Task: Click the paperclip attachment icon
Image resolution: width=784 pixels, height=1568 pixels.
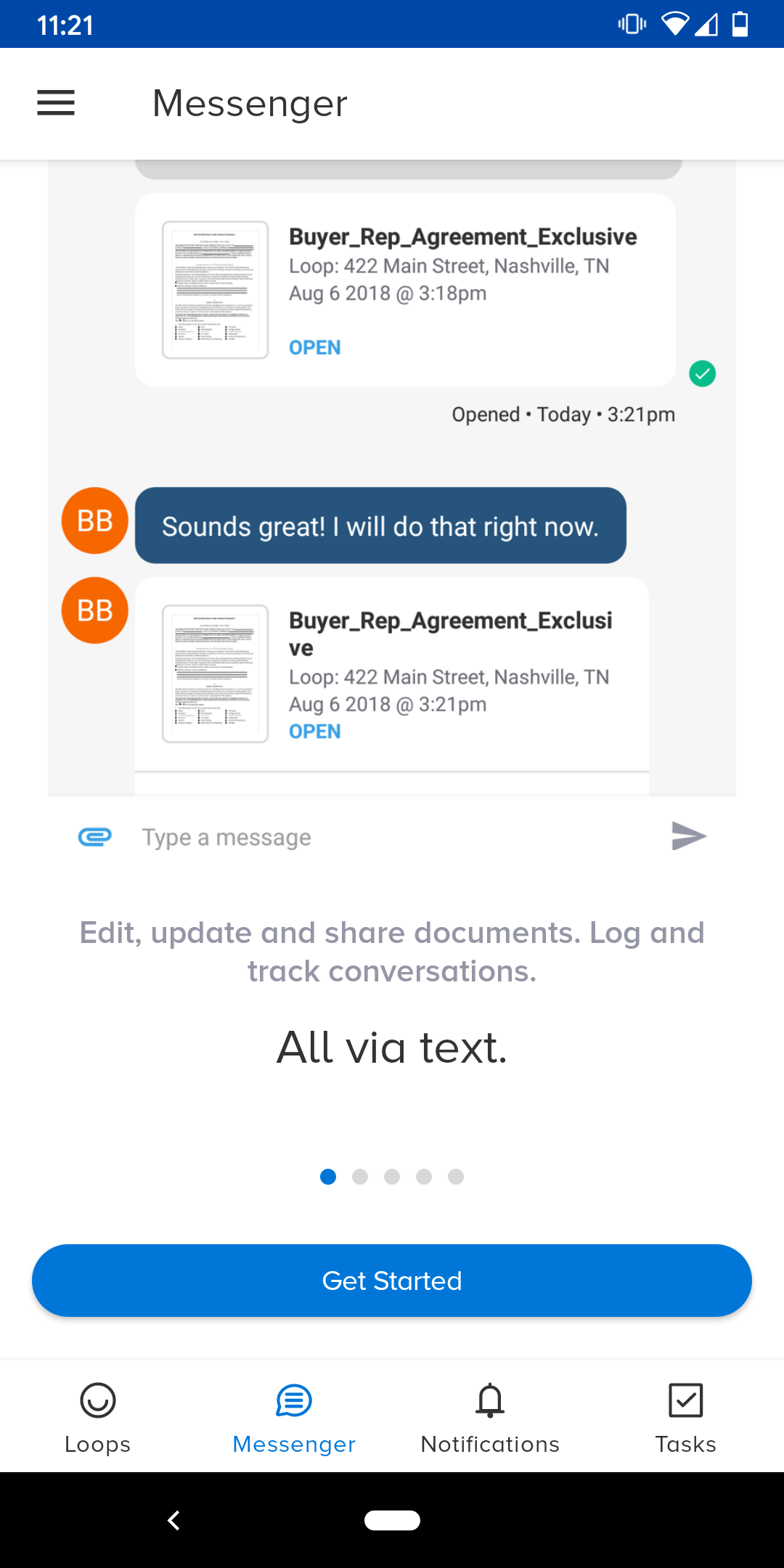Action: [94, 836]
